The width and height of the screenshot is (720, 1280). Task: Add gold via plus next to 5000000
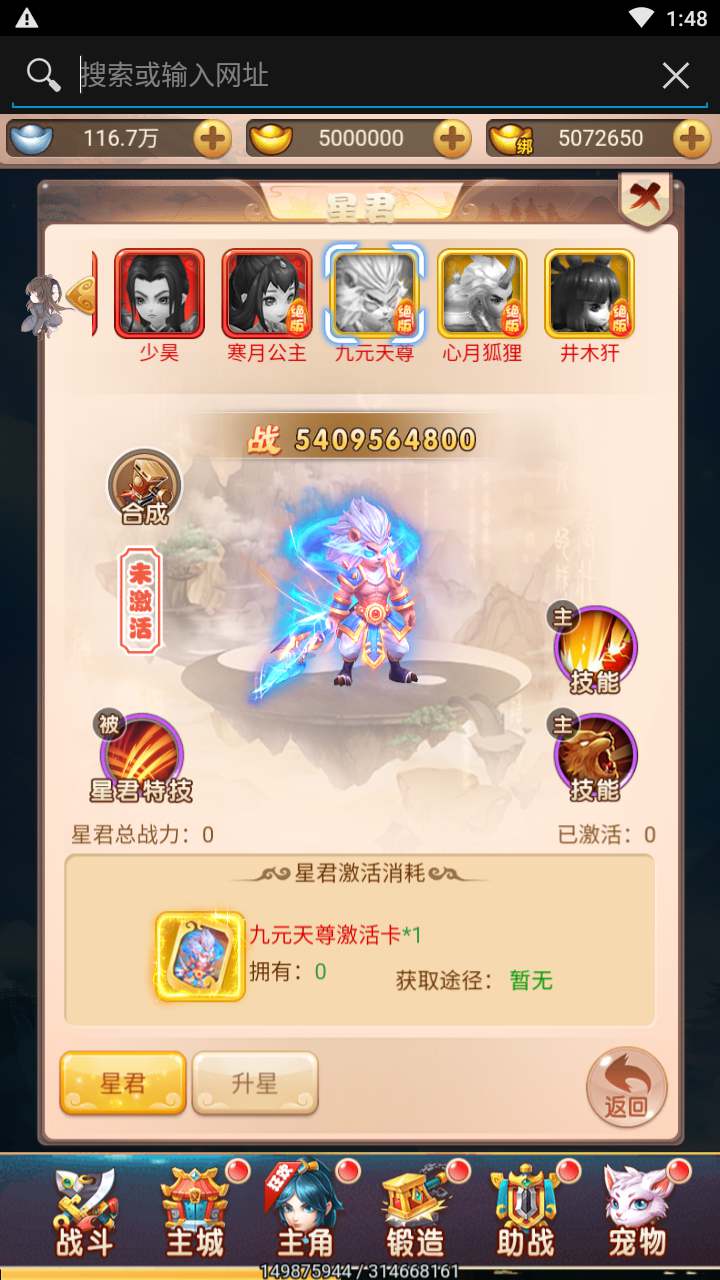point(452,139)
